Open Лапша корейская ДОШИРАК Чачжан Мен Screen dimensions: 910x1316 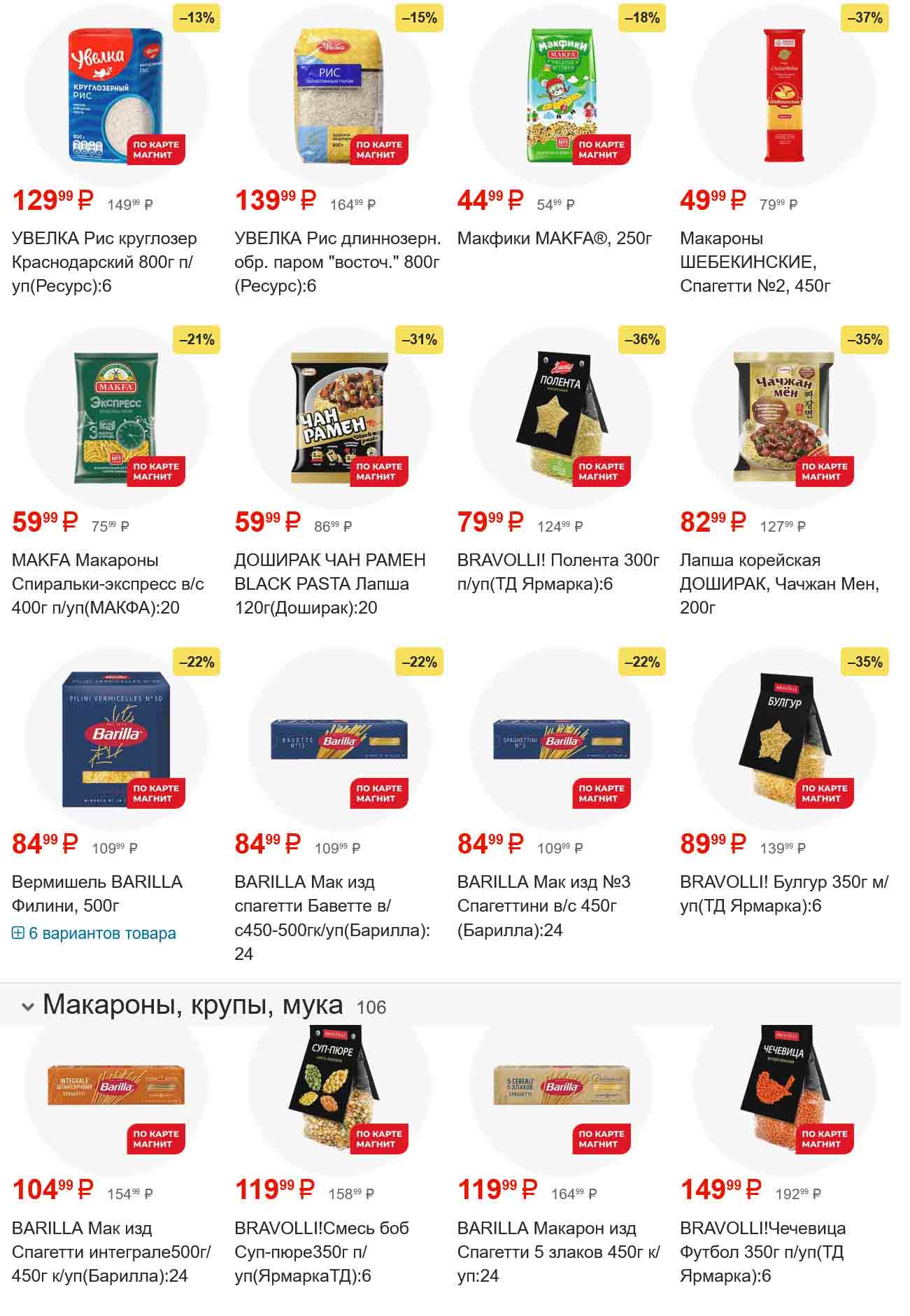pos(779,583)
